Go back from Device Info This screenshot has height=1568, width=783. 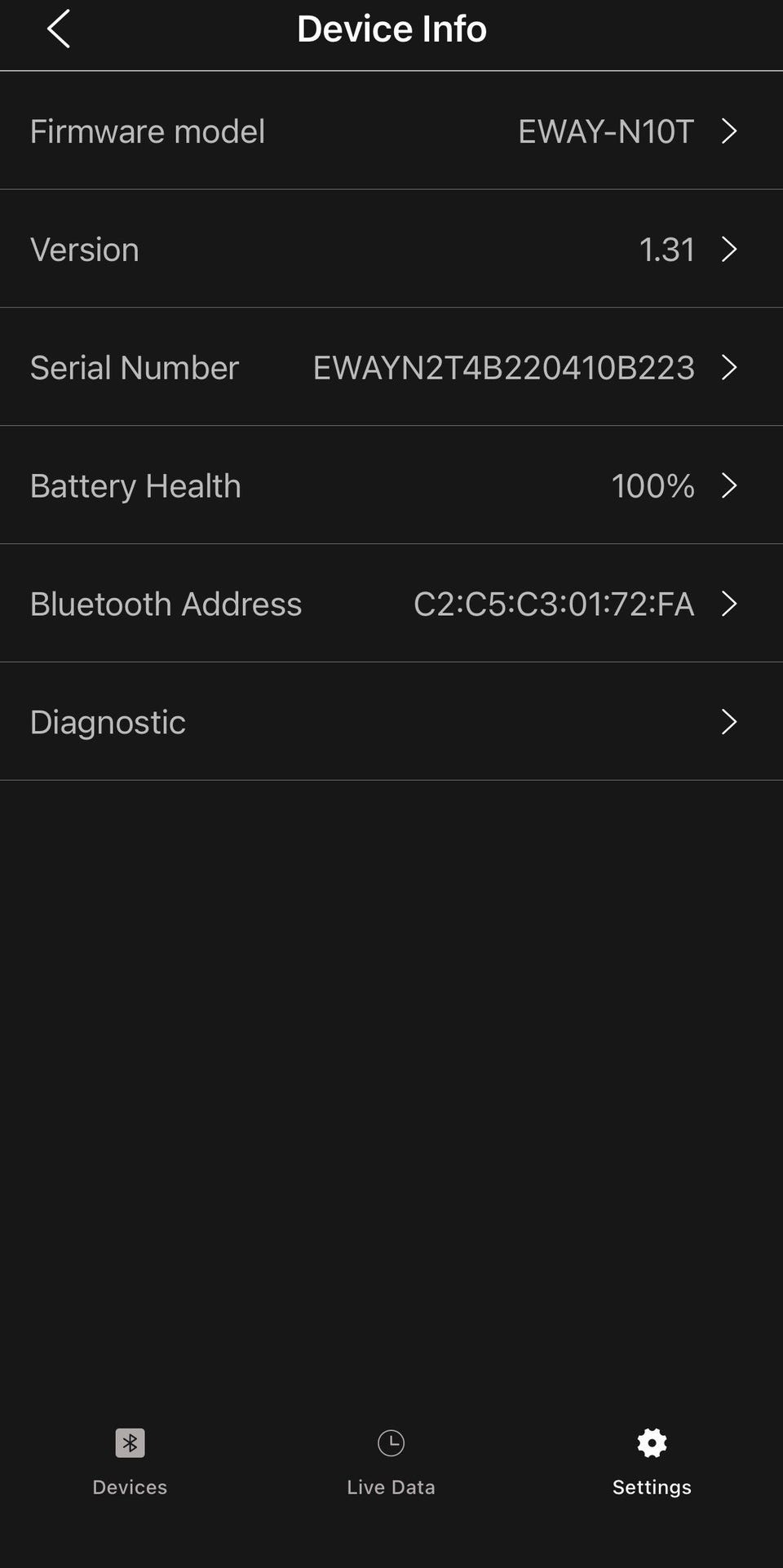pos(59,29)
